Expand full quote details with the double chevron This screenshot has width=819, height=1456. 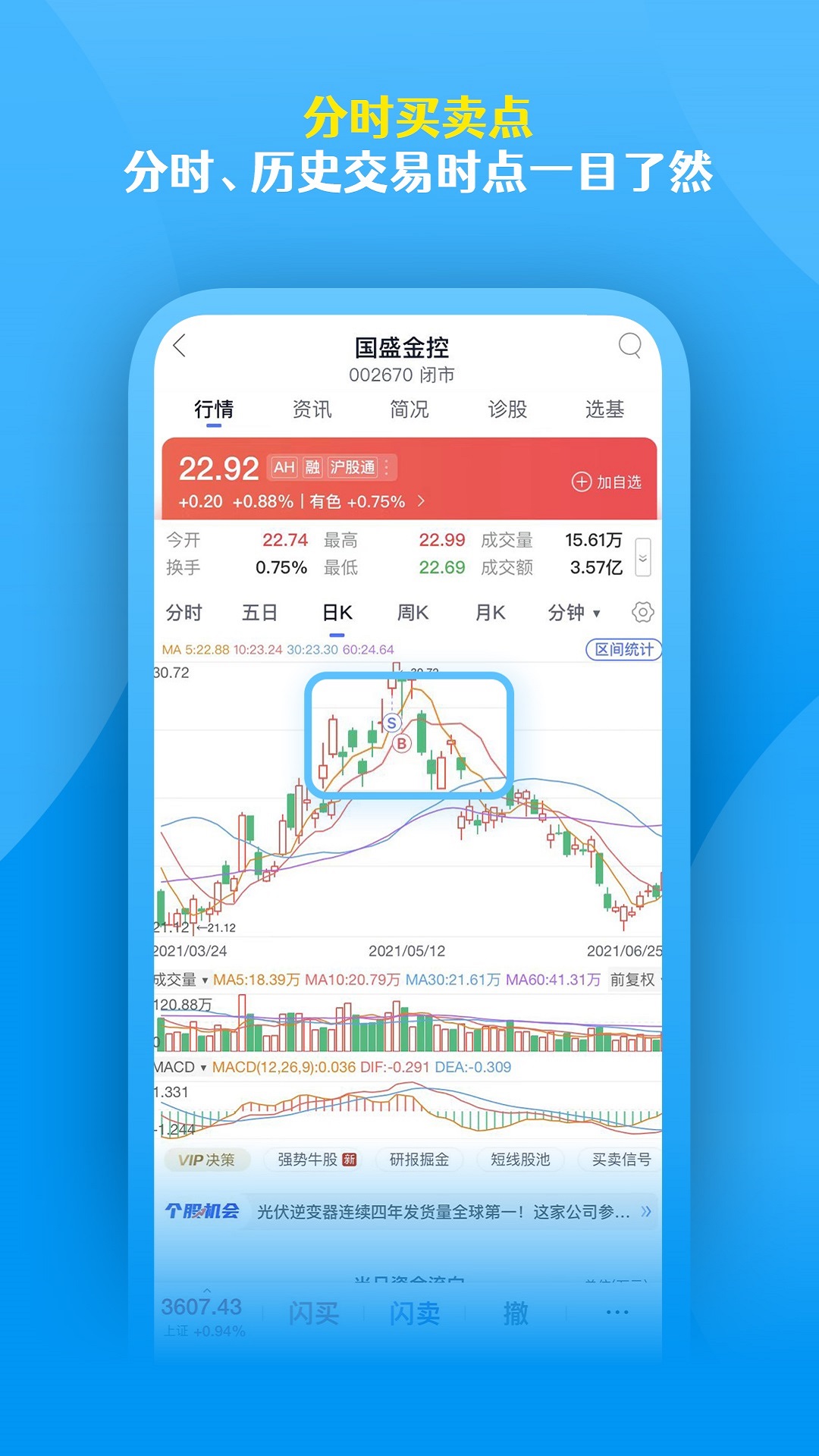643,557
